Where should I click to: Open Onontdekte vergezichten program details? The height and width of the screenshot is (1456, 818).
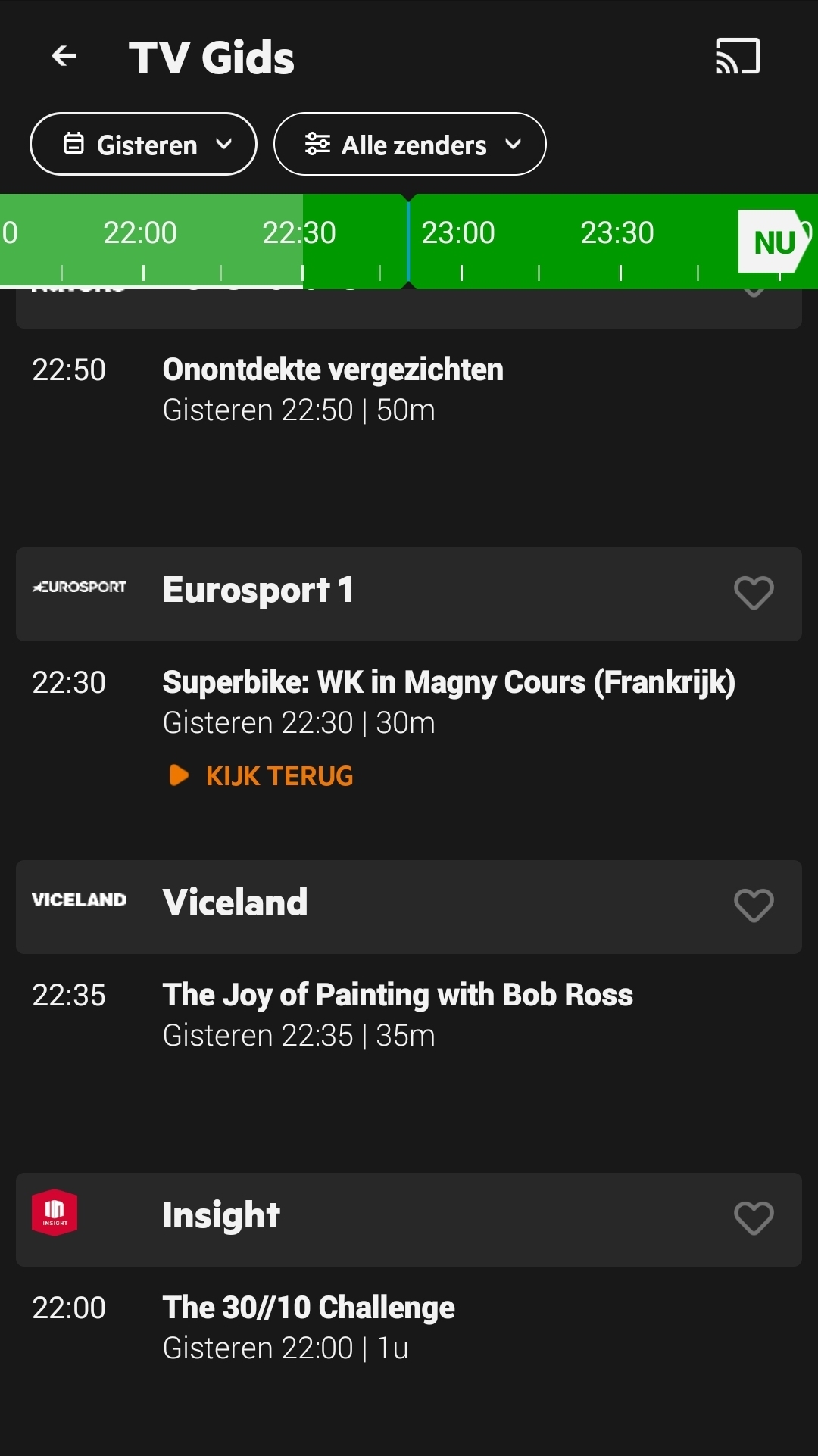coord(333,388)
